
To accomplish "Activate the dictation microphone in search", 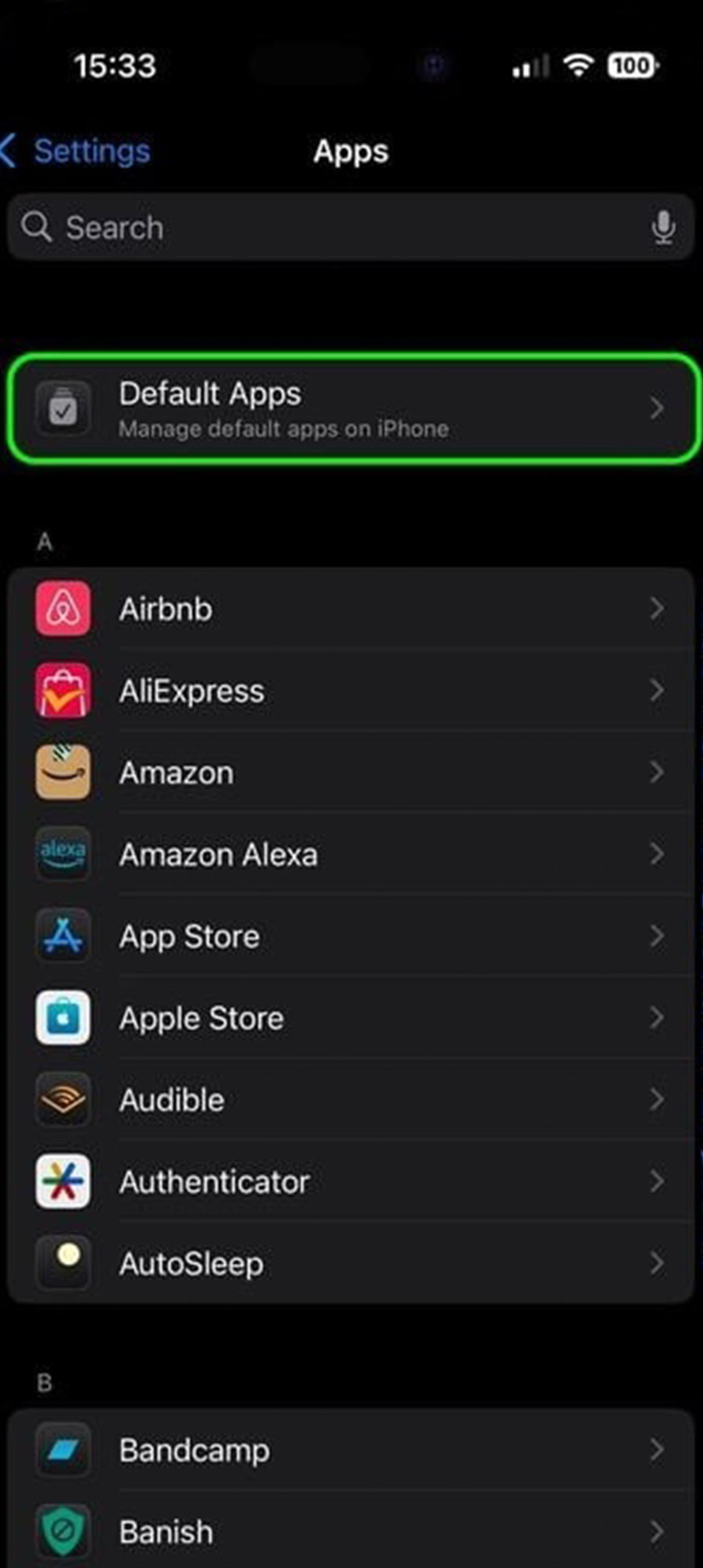I will pyautogui.click(x=663, y=228).
